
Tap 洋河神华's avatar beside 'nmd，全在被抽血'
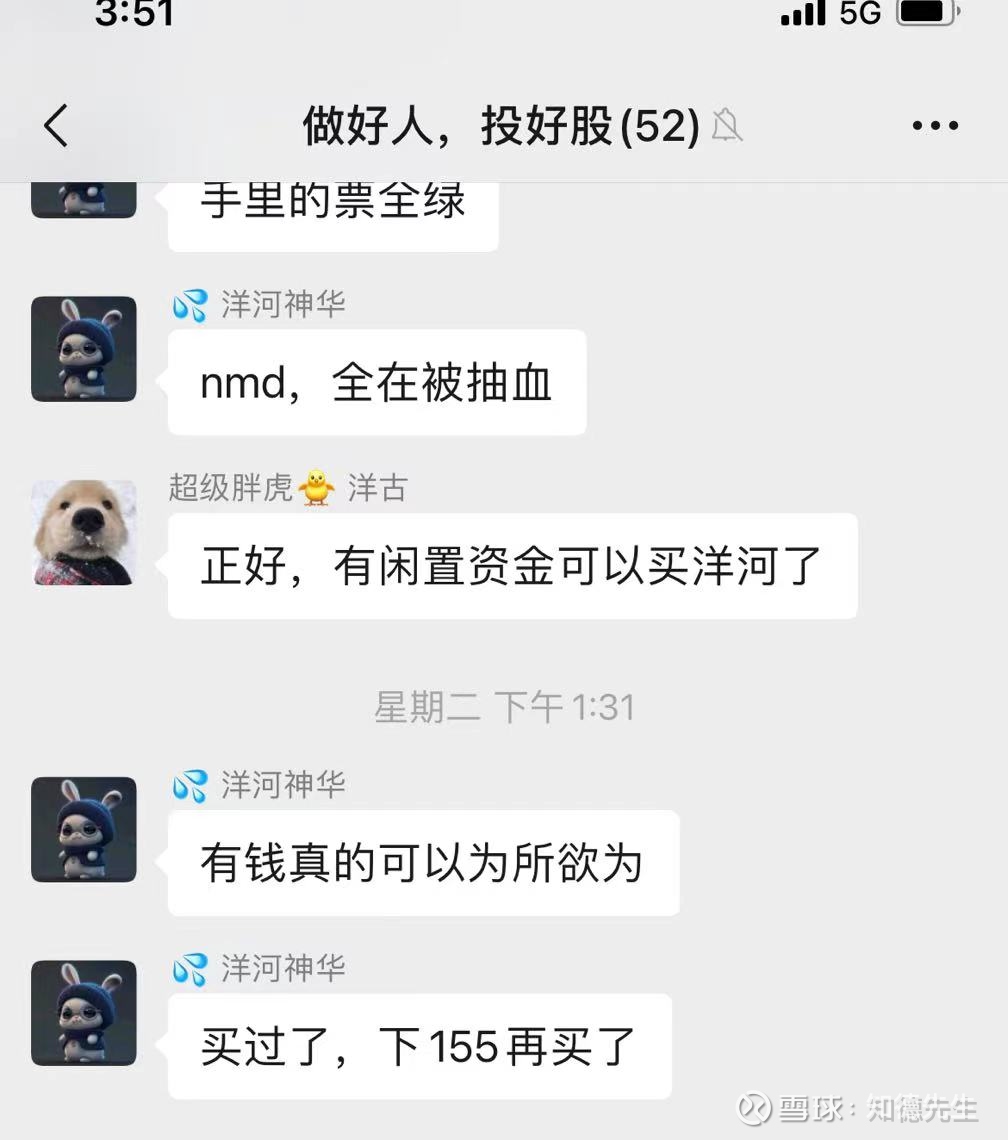point(84,349)
